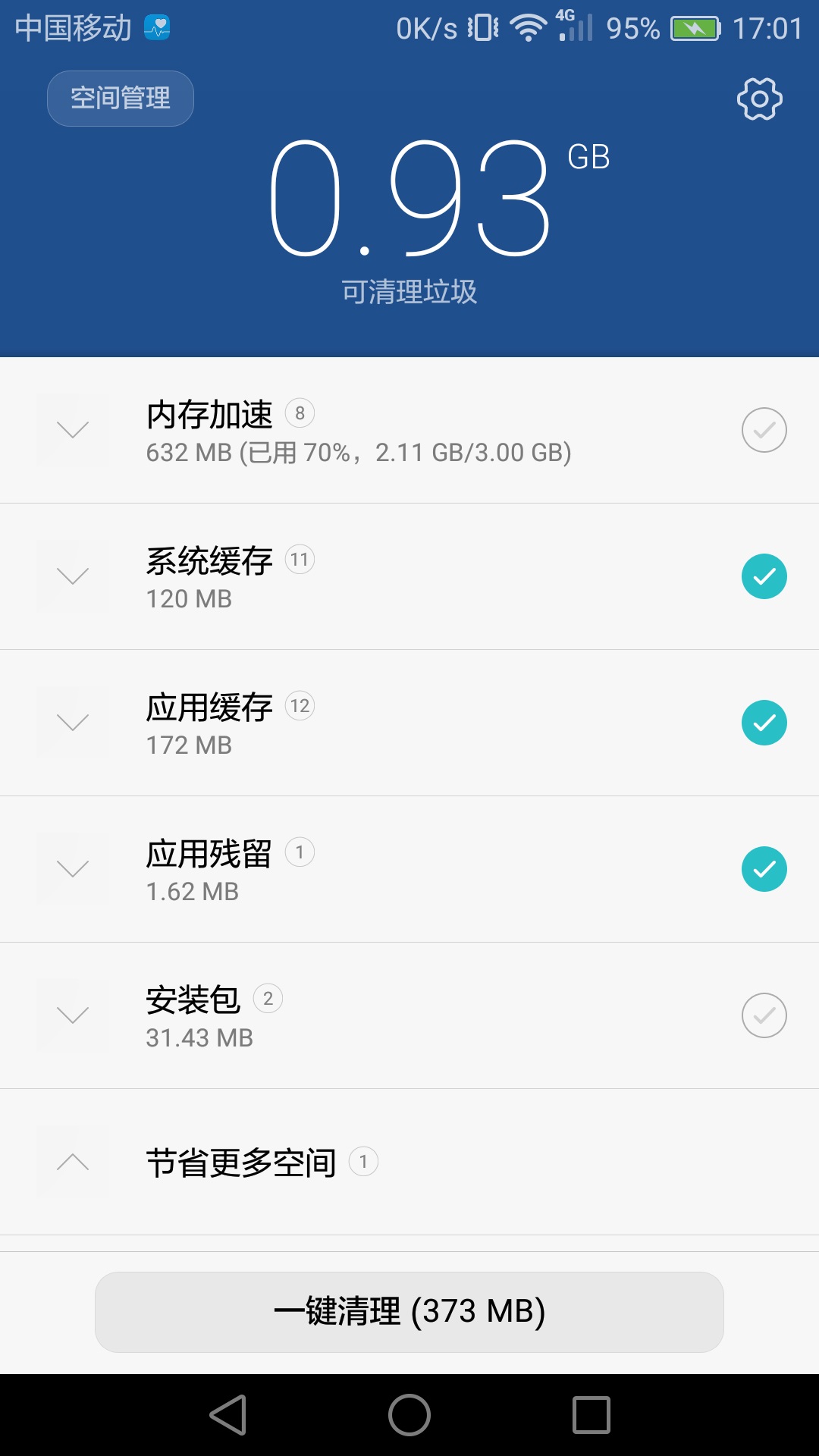Viewport: 819px width, 1456px height.
Task: Open the settings gear icon
Action: pyautogui.click(x=759, y=99)
